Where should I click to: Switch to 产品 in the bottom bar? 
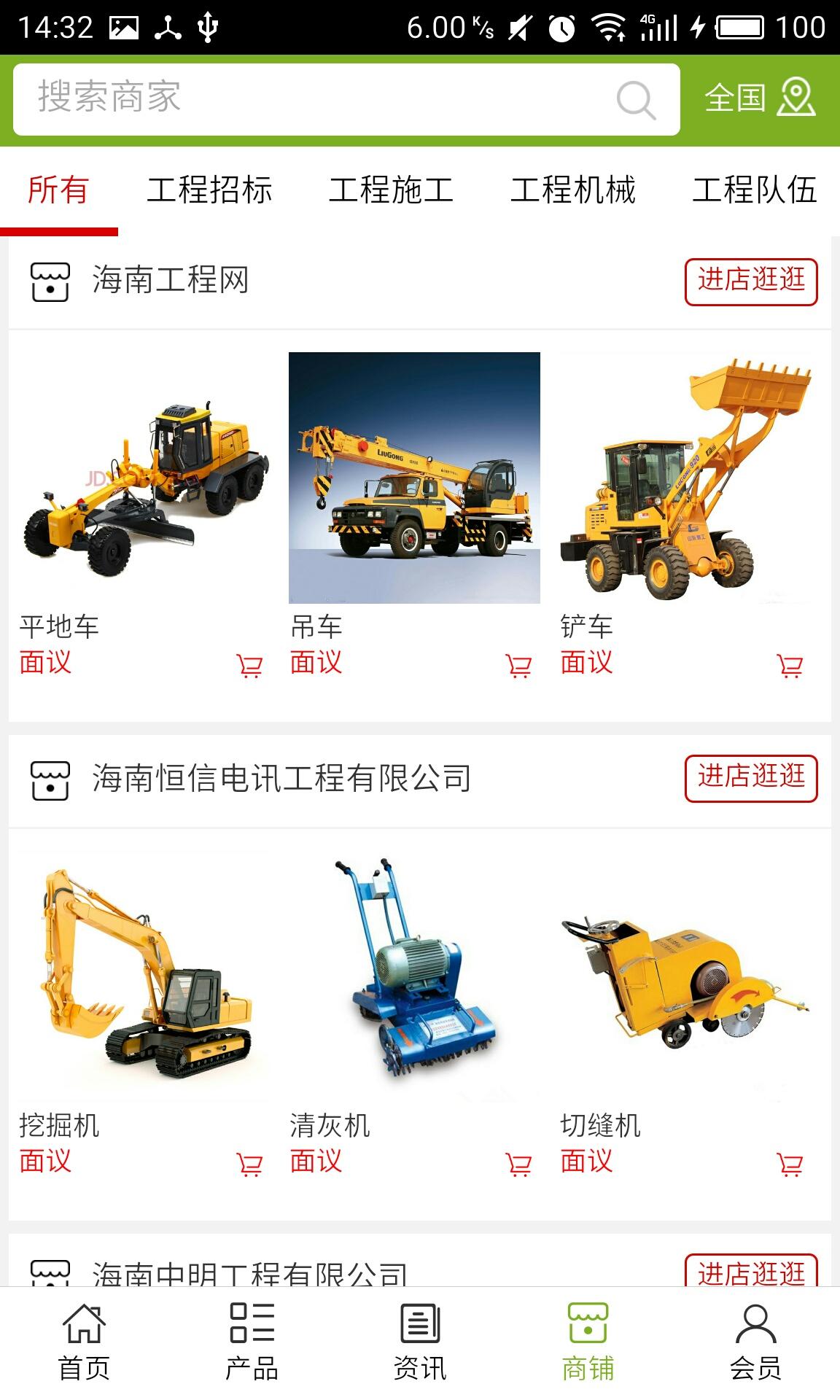(x=252, y=1343)
